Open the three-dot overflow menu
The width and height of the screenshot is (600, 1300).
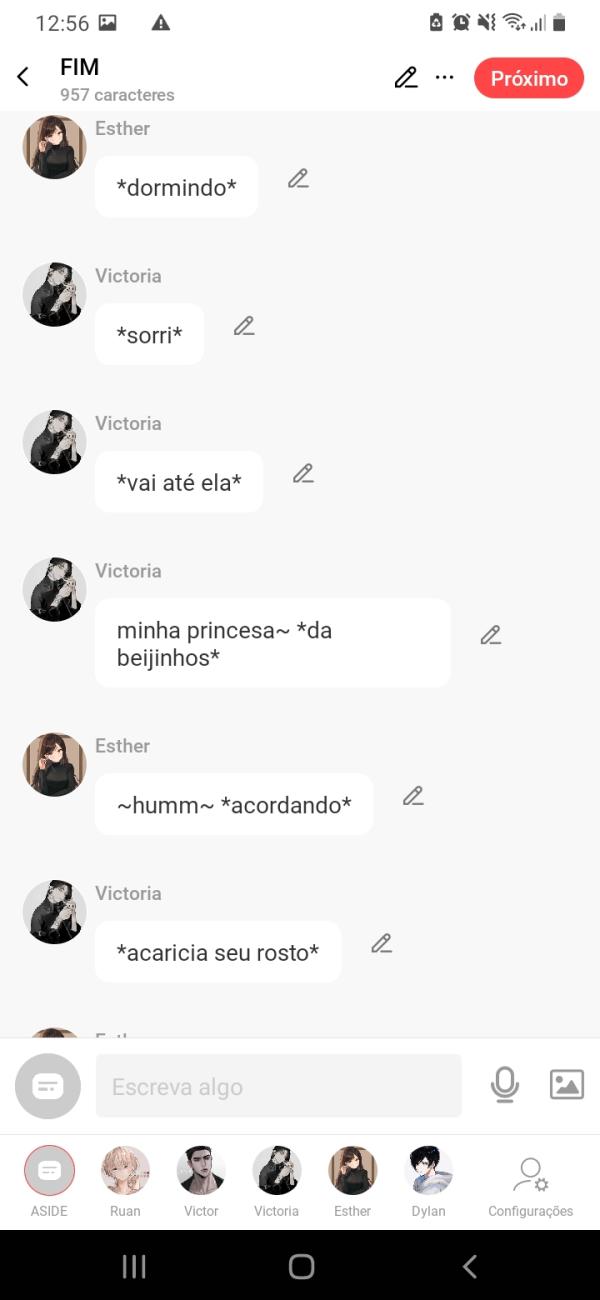pyautogui.click(x=445, y=78)
